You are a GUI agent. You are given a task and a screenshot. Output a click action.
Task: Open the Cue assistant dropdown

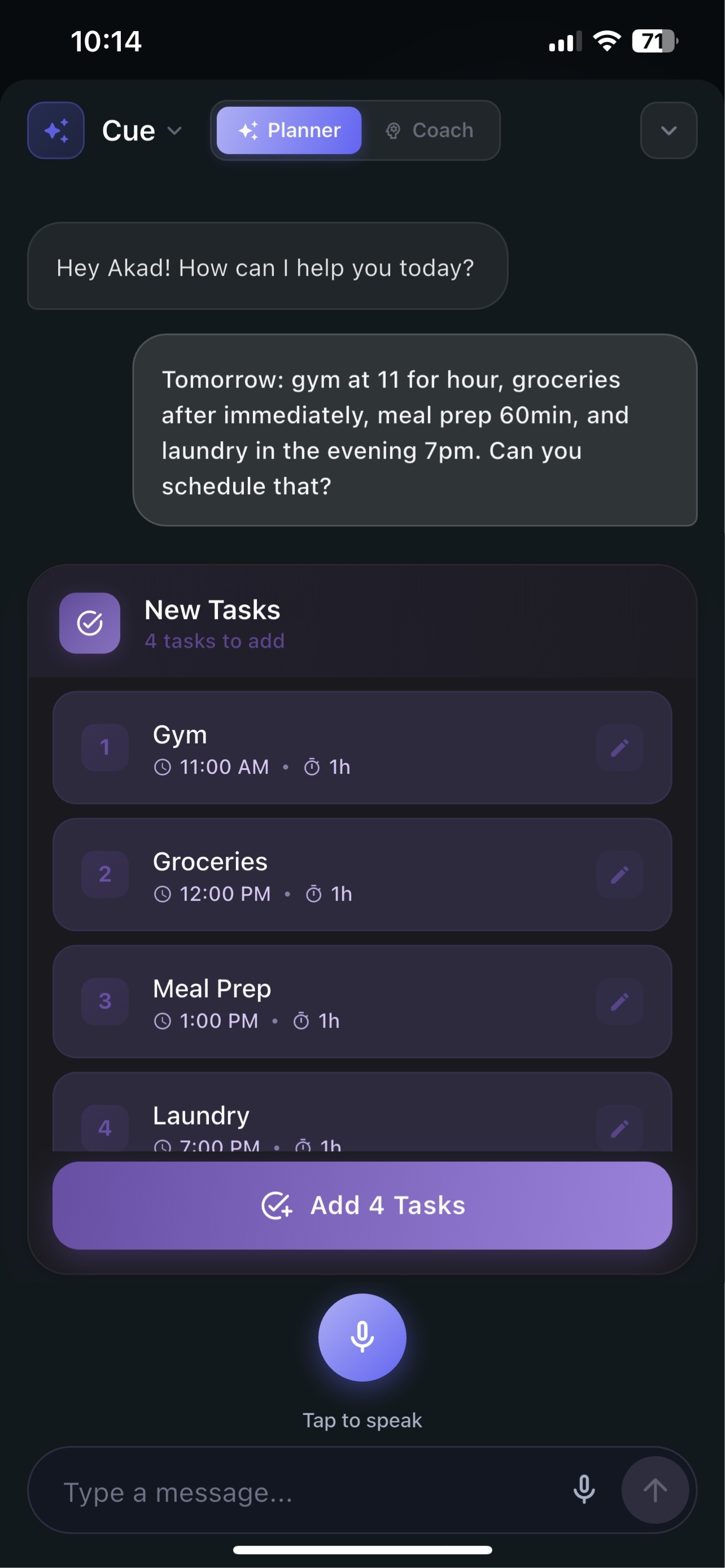pyautogui.click(x=142, y=131)
